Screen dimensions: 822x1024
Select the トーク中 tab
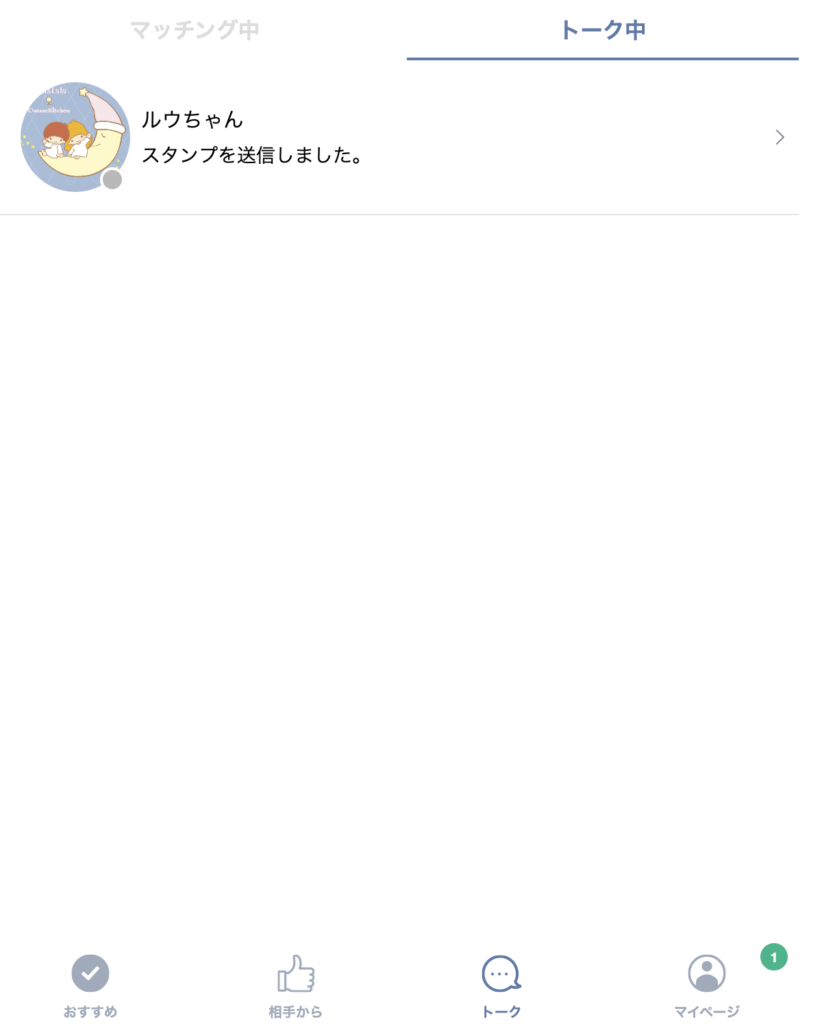[602, 30]
